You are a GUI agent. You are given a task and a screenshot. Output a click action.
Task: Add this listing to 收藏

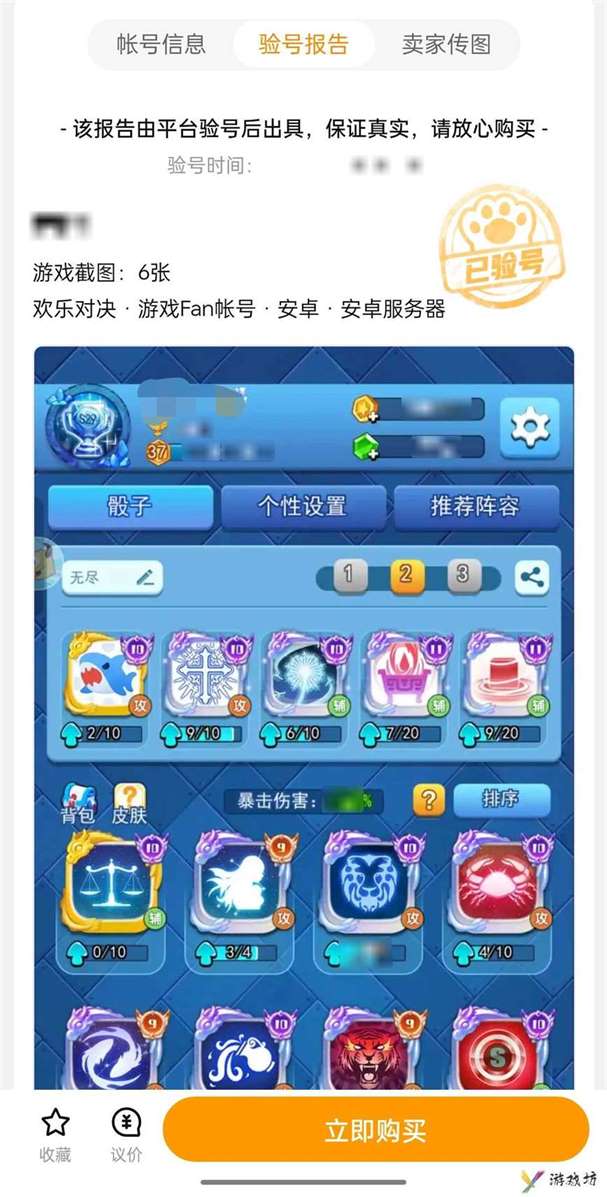pyautogui.click(x=55, y=1132)
